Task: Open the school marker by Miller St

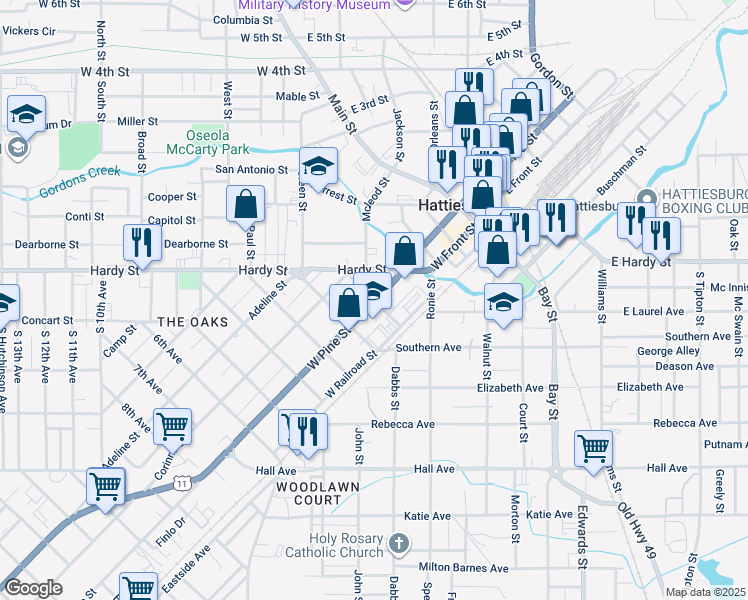Action: tap(26, 114)
